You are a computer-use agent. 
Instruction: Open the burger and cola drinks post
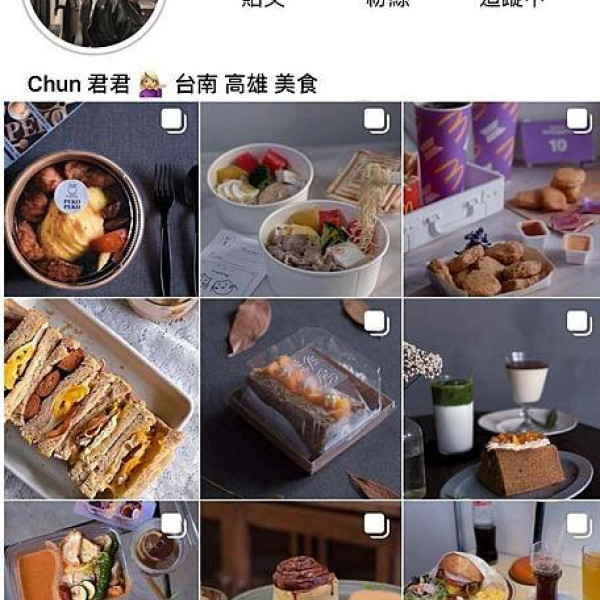coord(501,551)
